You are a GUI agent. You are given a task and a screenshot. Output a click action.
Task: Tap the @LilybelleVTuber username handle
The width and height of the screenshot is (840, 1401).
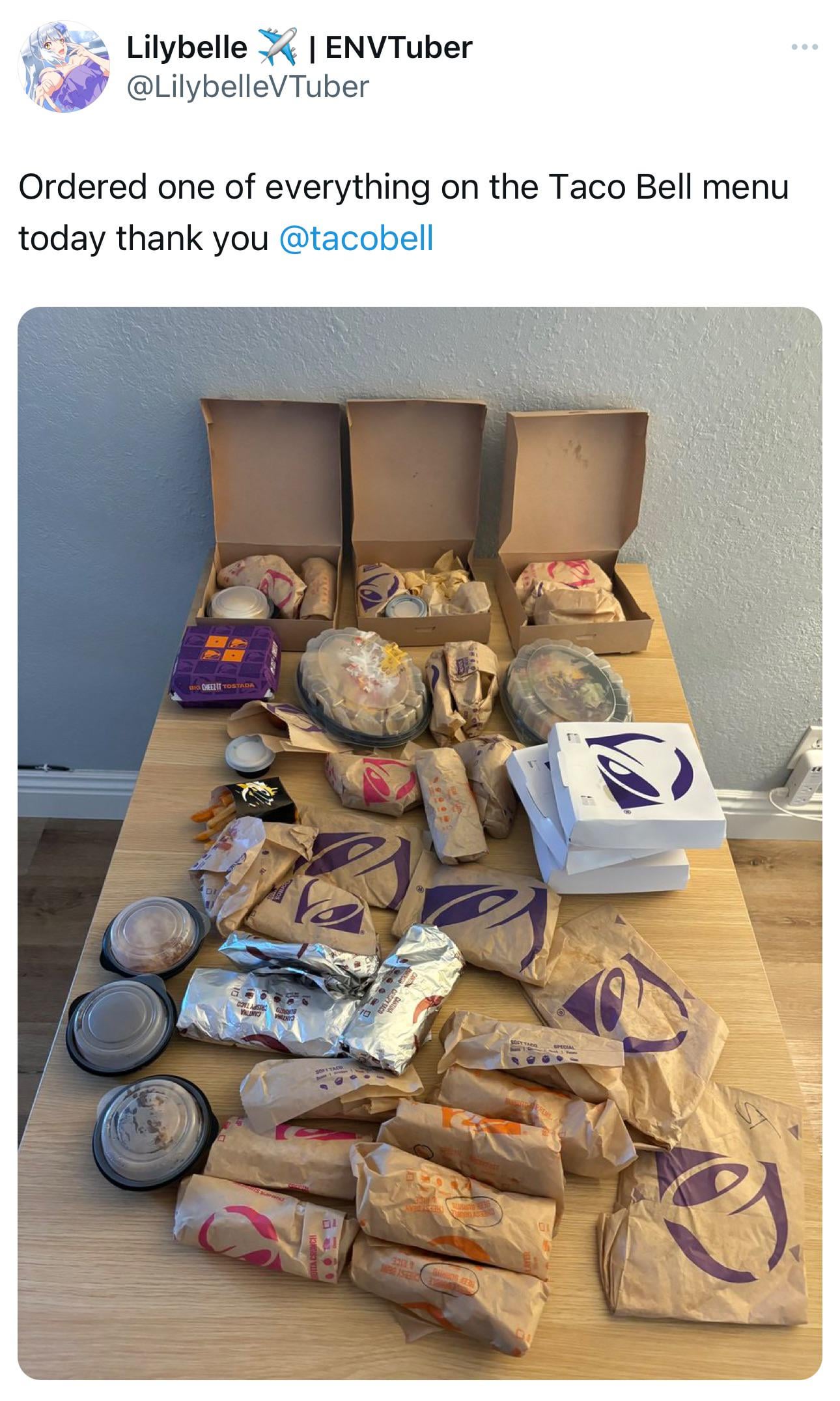248,87
